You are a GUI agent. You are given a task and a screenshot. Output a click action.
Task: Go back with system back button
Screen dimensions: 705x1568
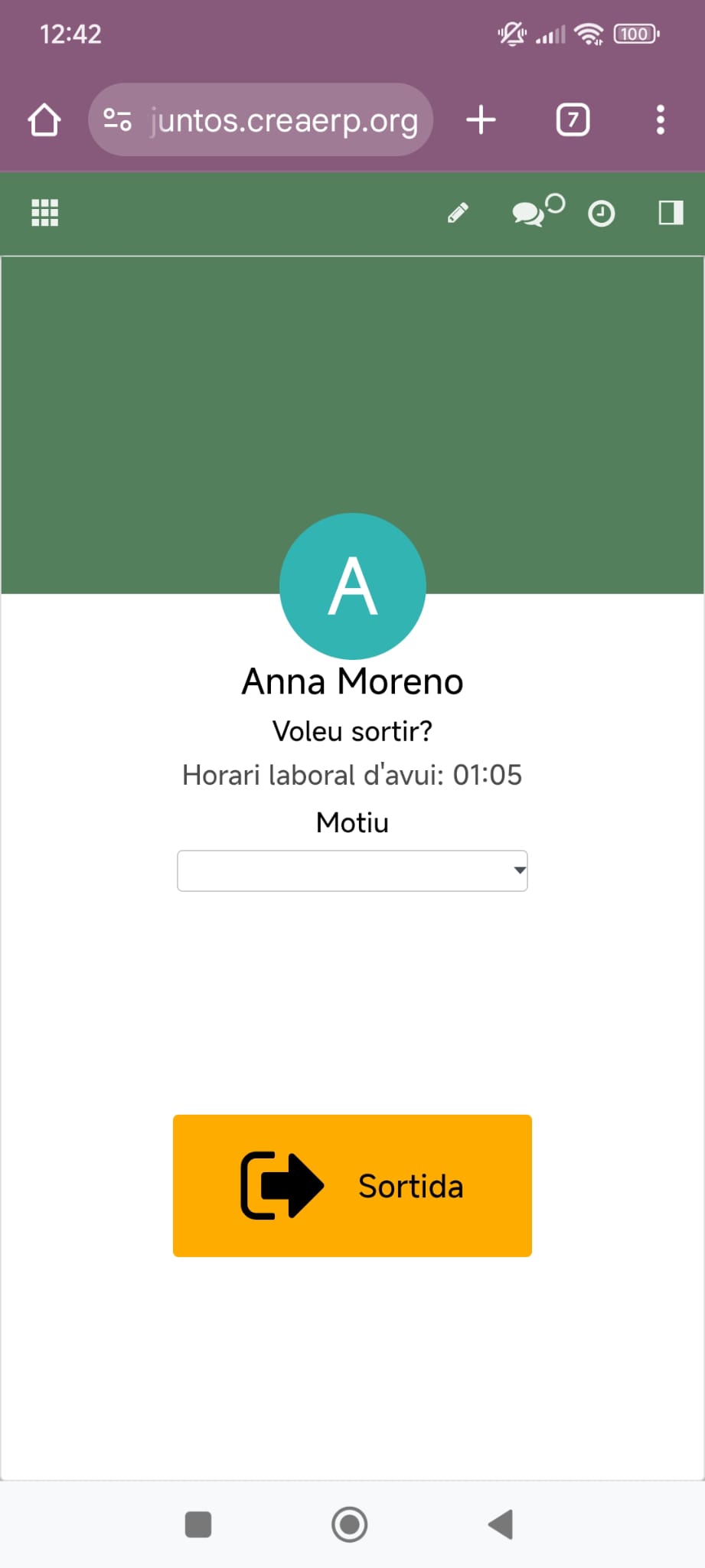click(x=501, y=1524)
